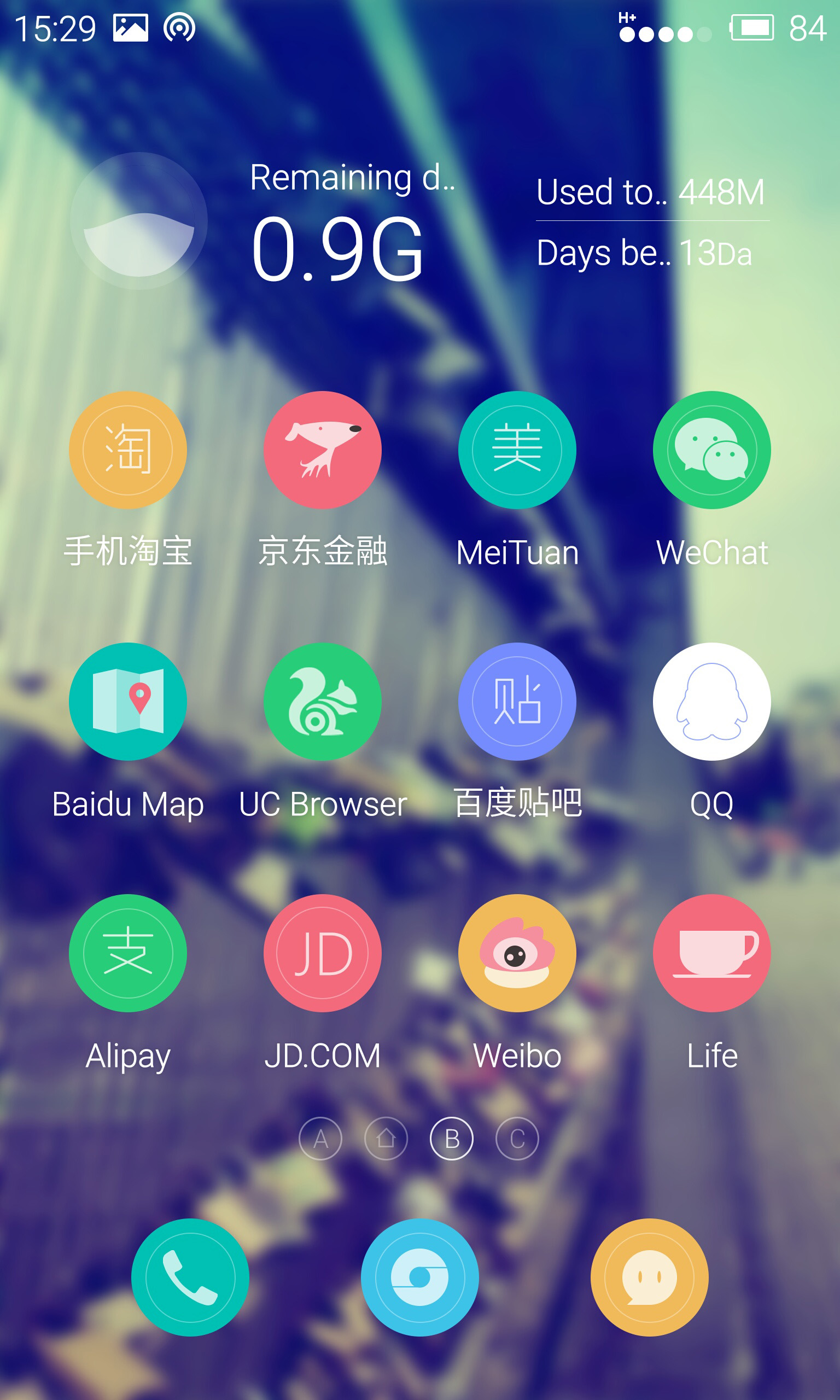The image size is (840, 1400).
Task: Open the phone dialer in dock
Action: coord(190,1277)
